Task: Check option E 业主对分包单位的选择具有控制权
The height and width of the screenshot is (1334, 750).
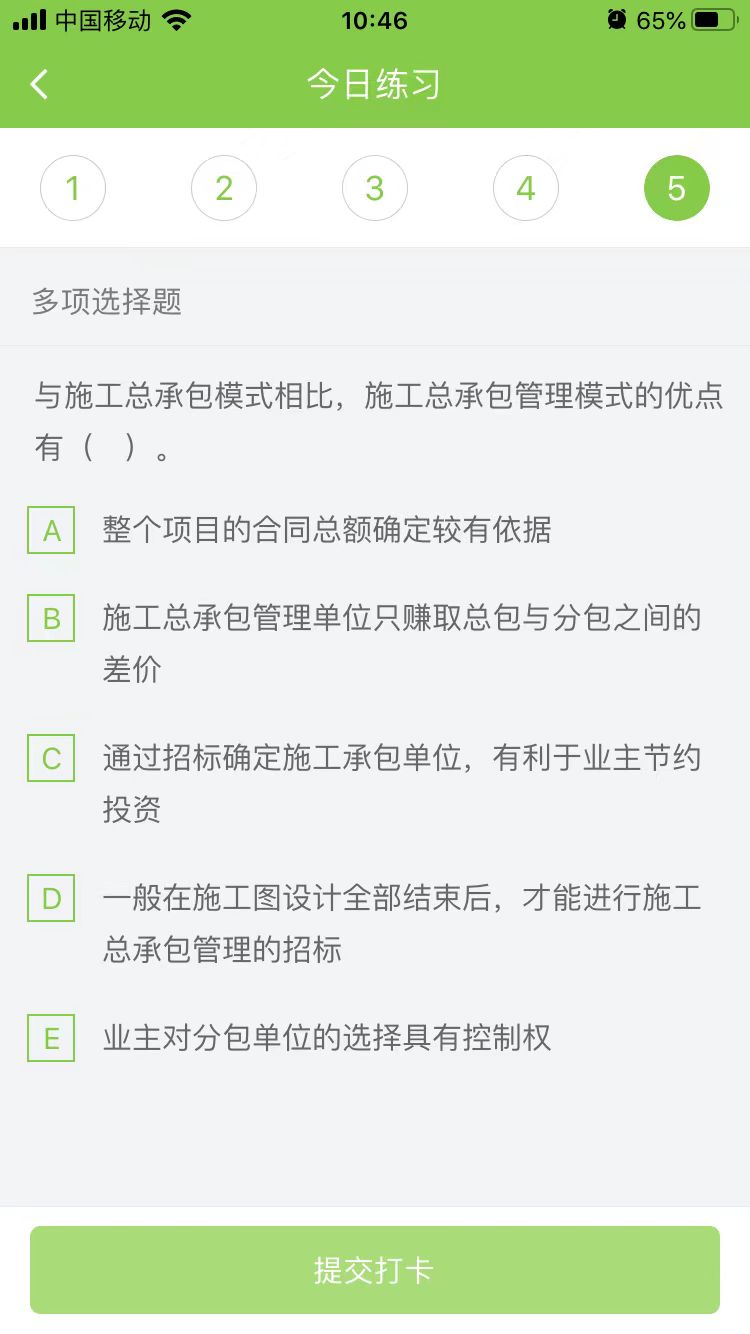Action: tap(52, 1038)
